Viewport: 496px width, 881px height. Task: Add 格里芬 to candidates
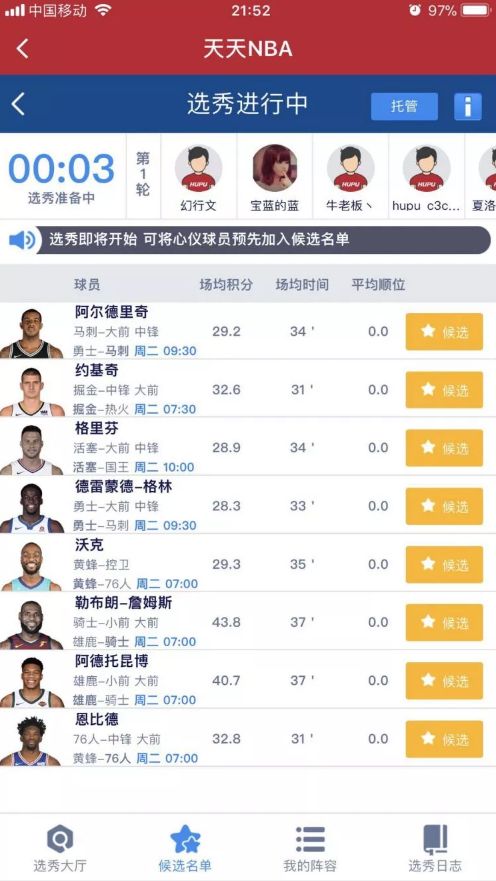pos(444,448)
